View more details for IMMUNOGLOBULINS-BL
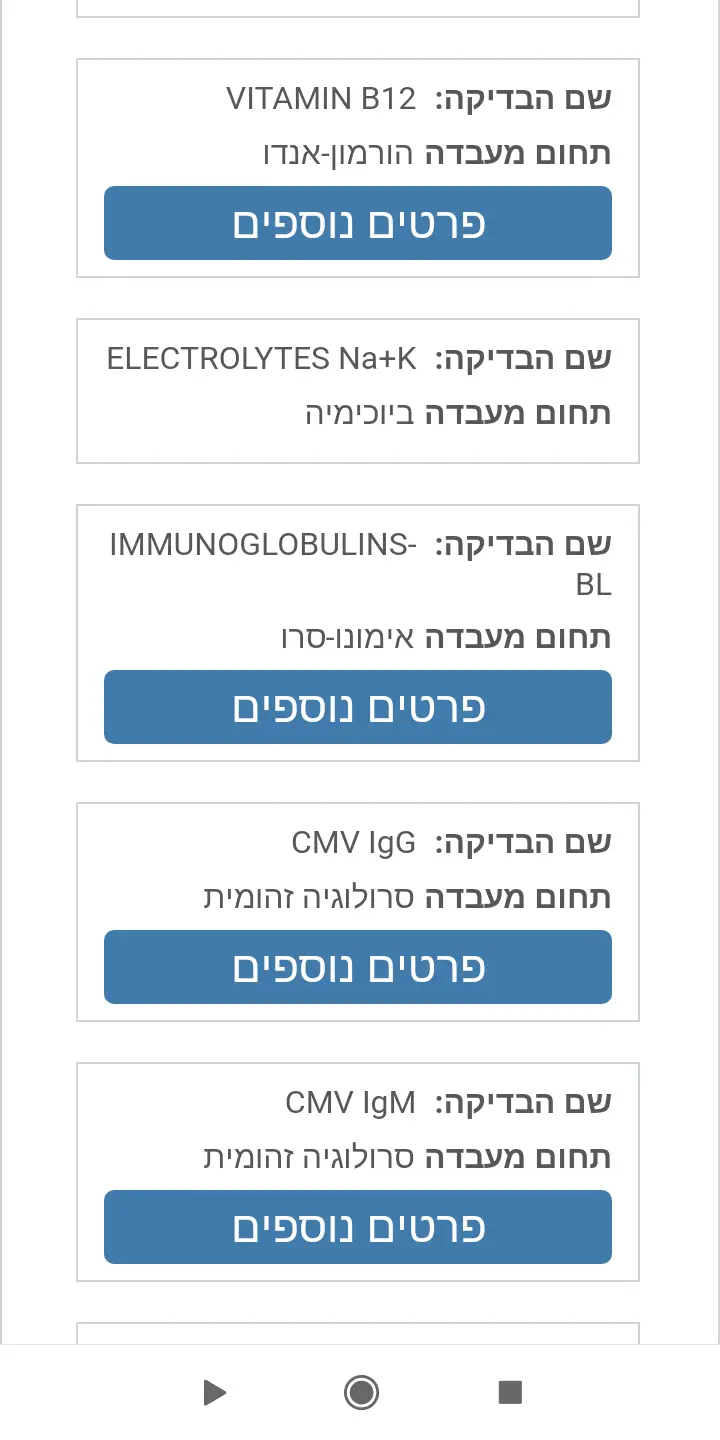720x1440 pixels. pos(358,707)
